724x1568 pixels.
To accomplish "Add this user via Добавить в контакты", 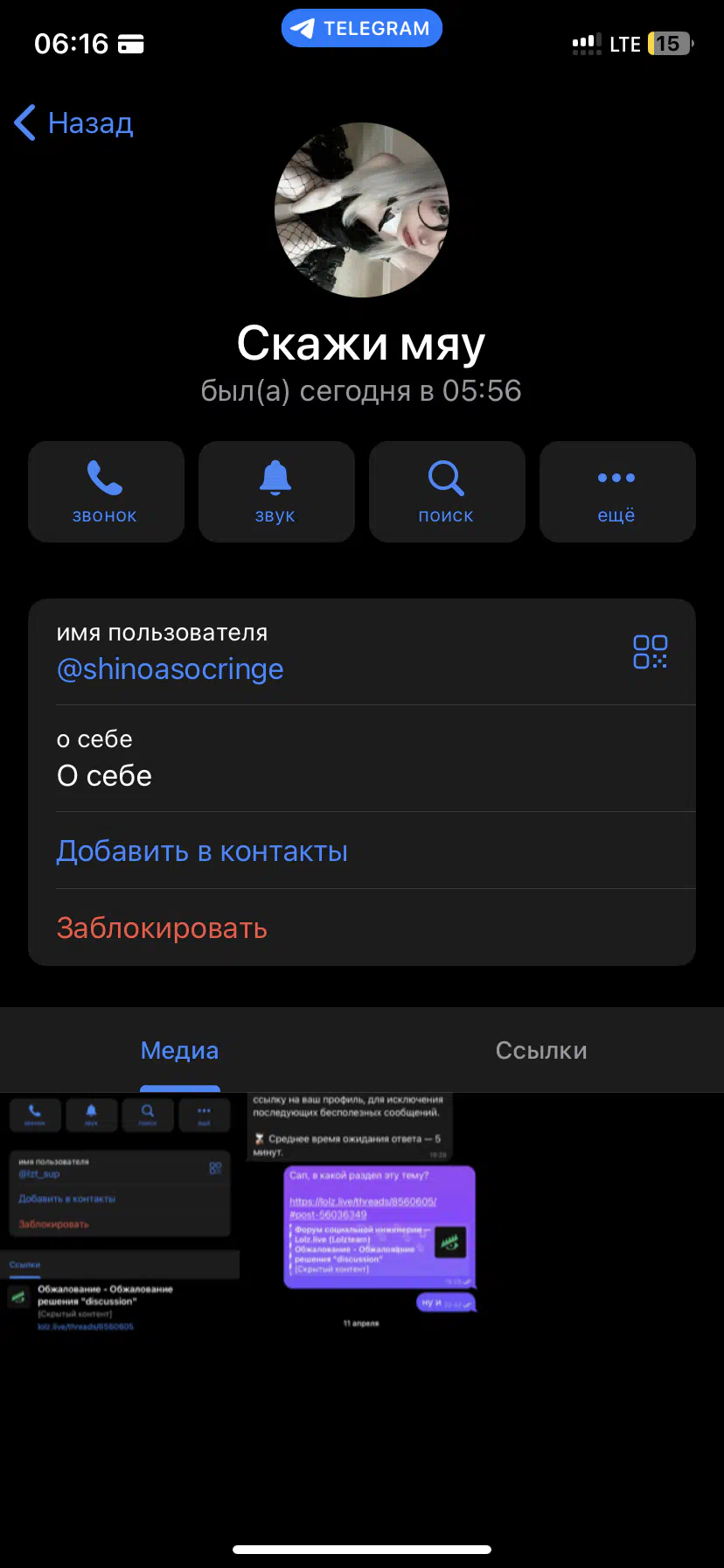I will [x=202, y=851].
